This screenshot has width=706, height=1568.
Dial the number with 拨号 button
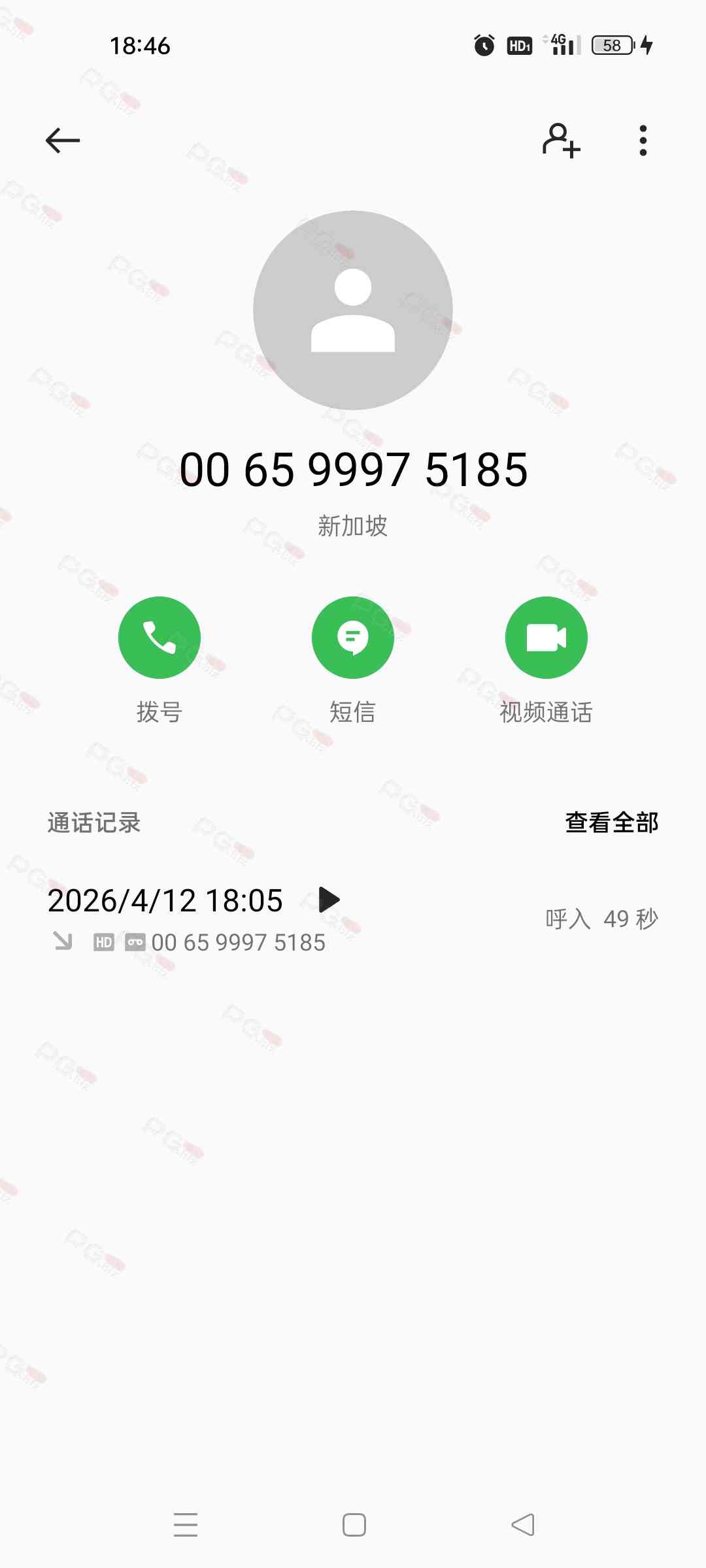(159, 638)
